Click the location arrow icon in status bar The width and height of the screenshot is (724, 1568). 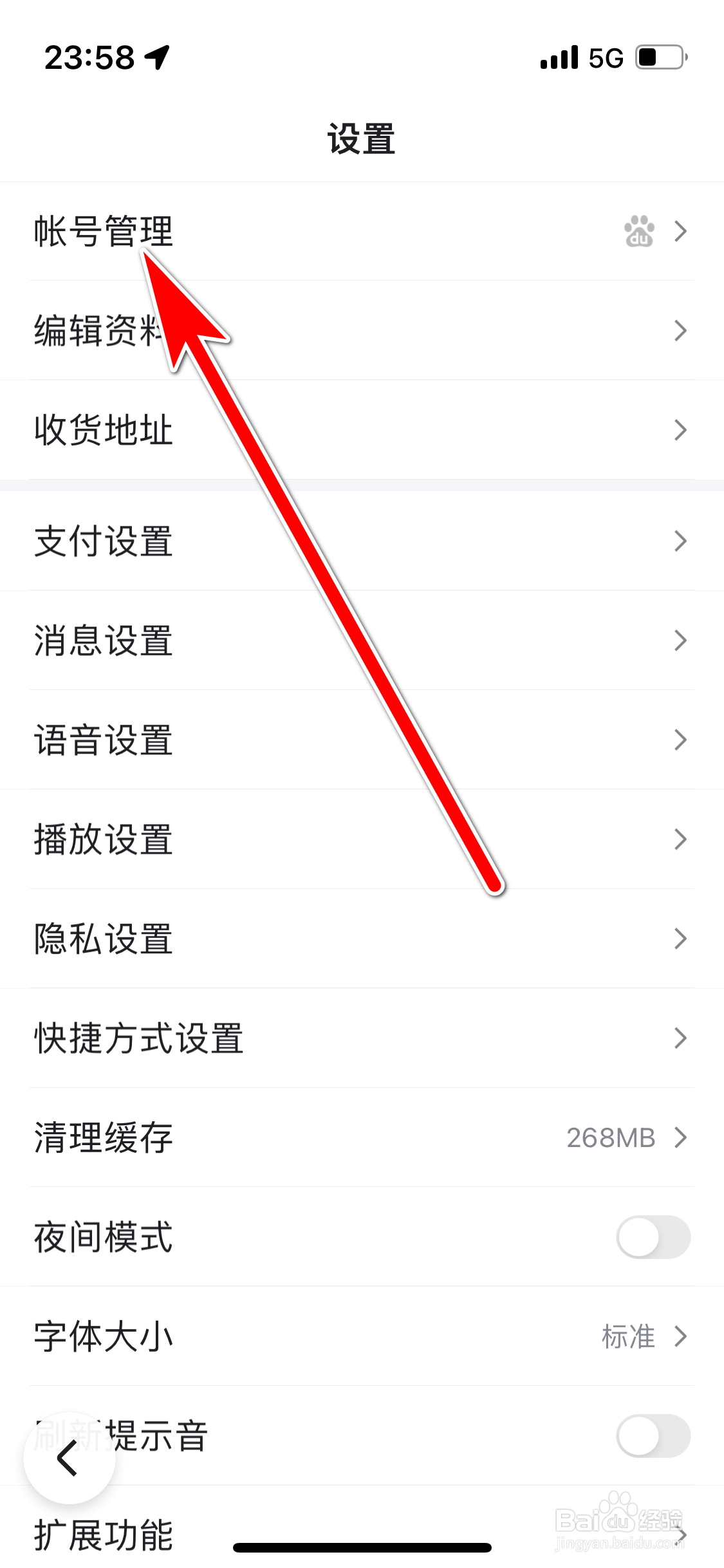click(156, 57)
